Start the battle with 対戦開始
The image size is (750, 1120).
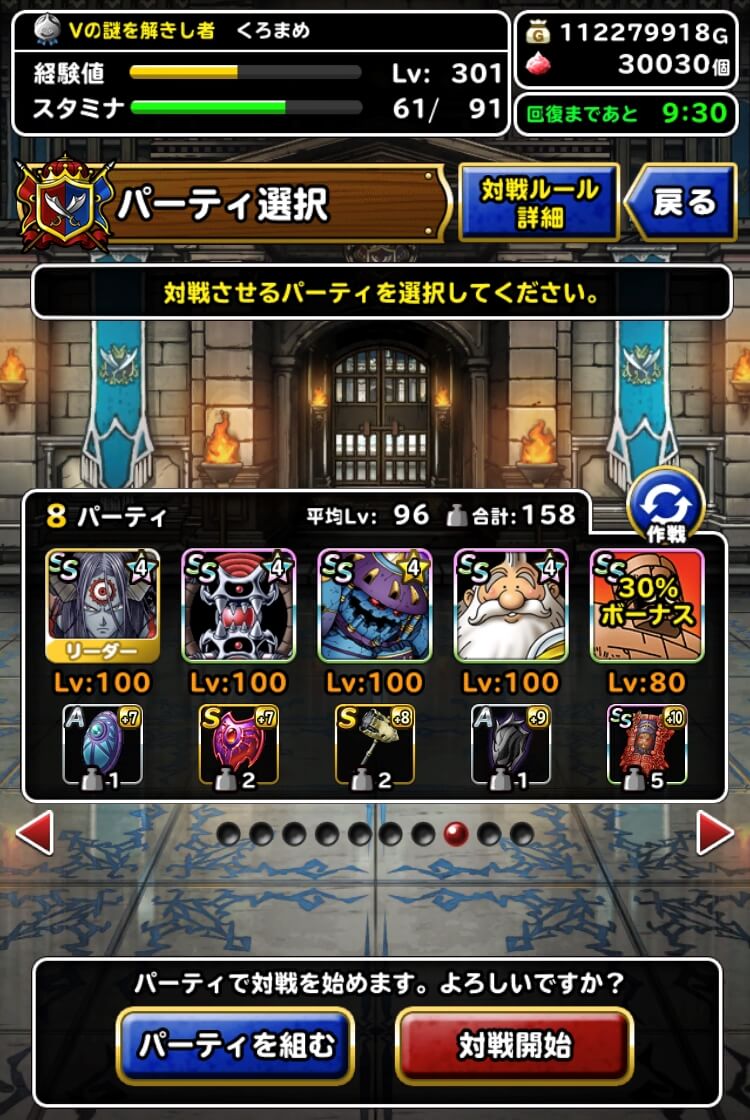coord(515,1046)
